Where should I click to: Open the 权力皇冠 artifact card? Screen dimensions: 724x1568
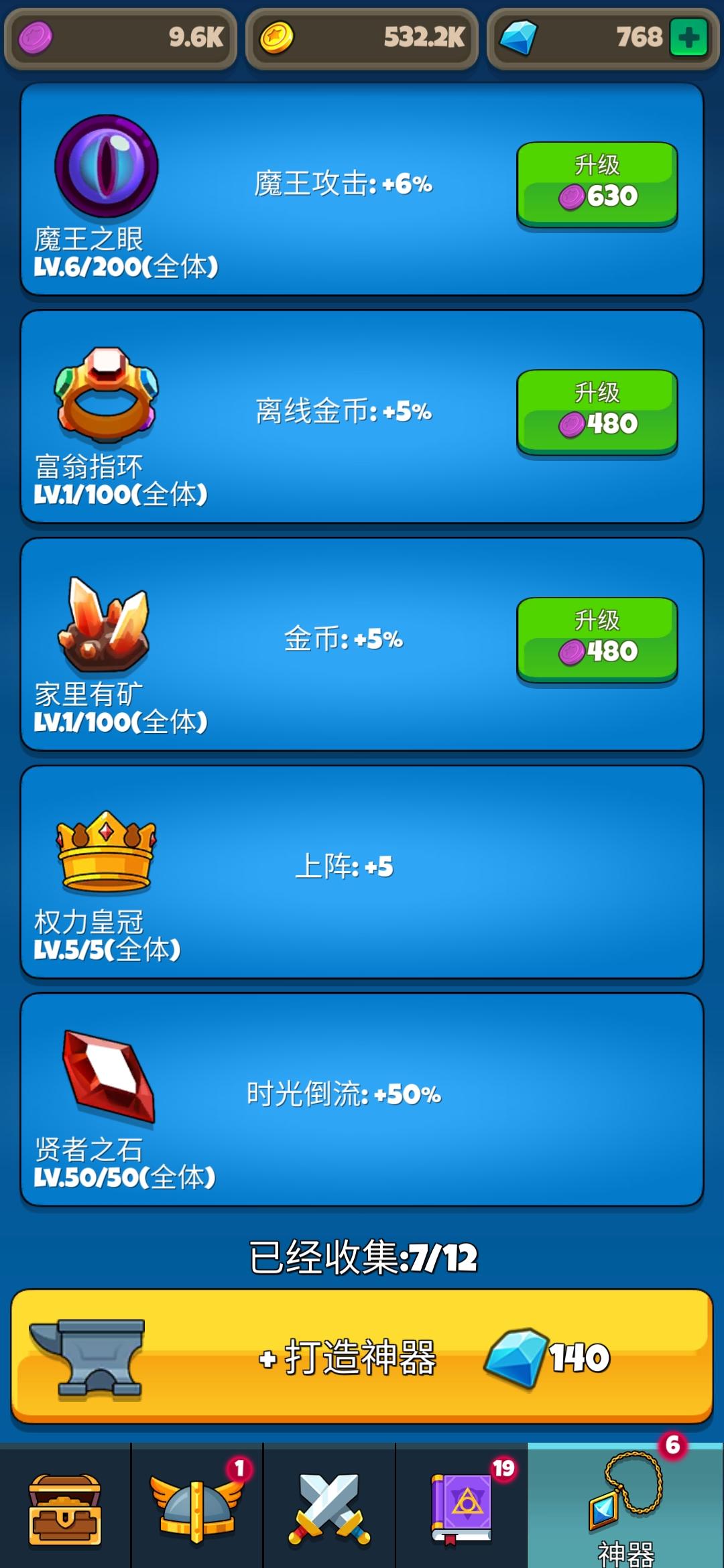pos(362,872)
